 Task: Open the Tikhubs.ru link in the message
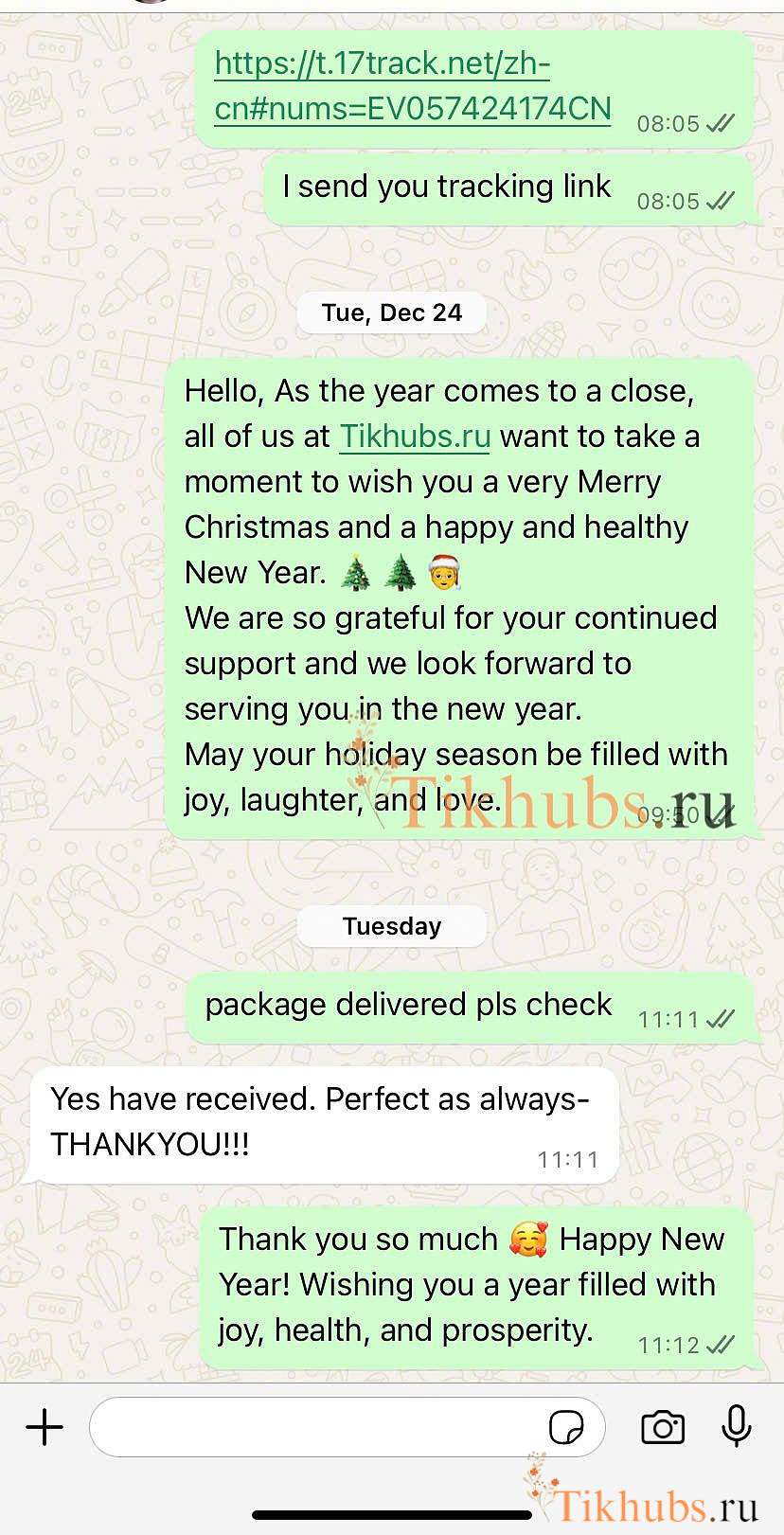(x=415, y=437)
